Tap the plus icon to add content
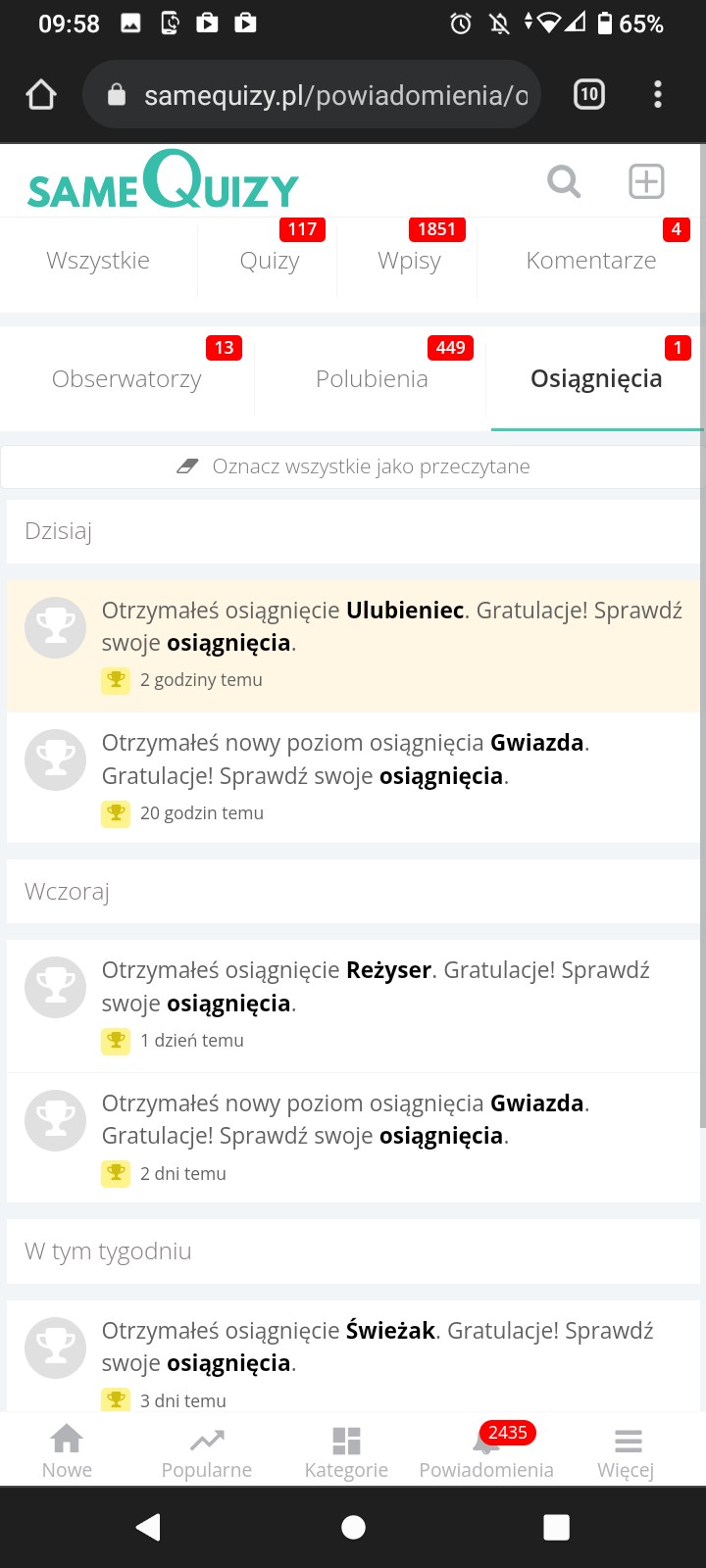The height and width of the screenshot is (1568, 706). click(x=646, y=181)
